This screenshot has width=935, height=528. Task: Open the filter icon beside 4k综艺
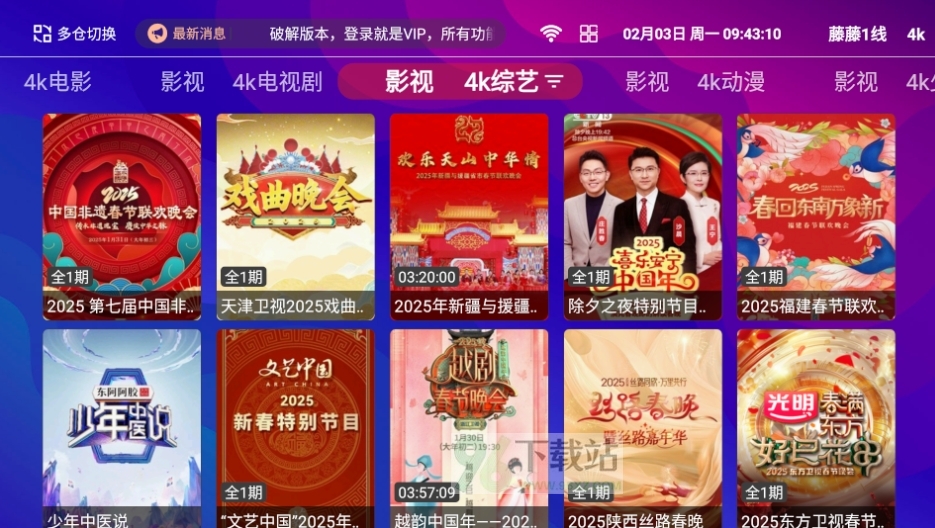(x=554, y=82)
